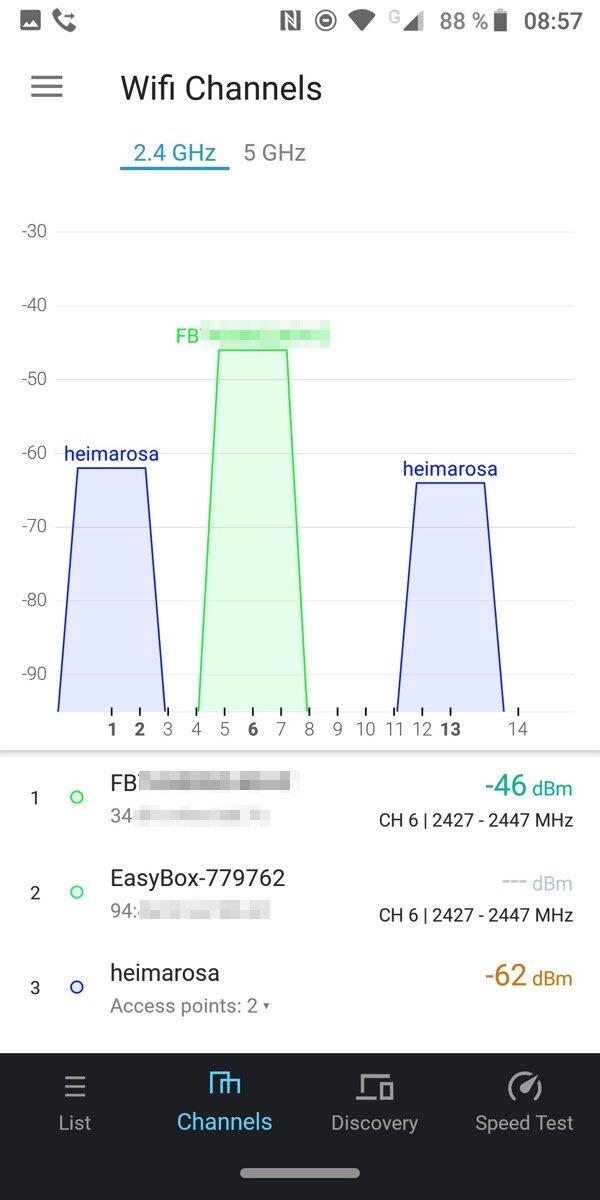The height and width of the screenshot is (1200, 600).
Task: Open the Speed Test tab
Action: coord(524,1102)
